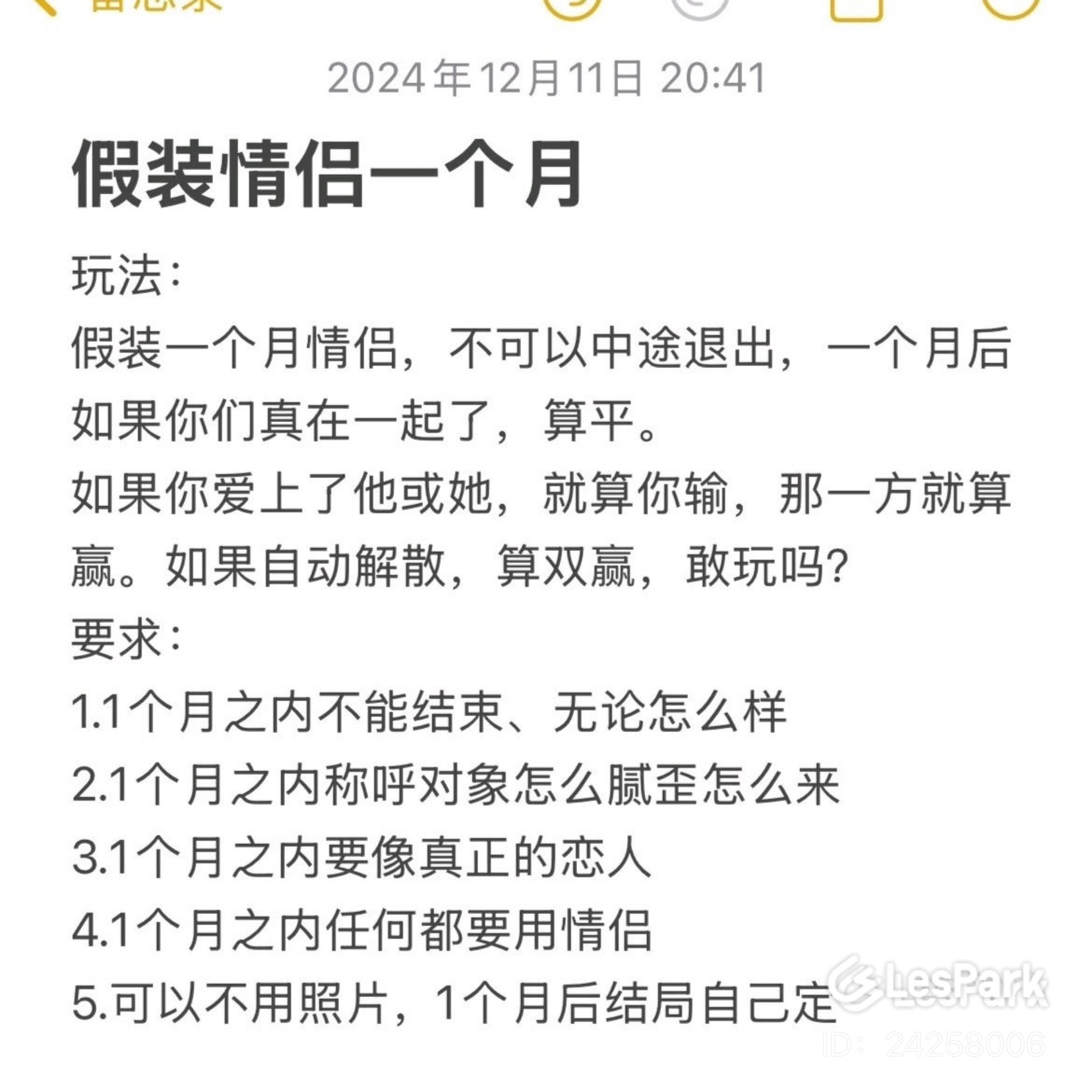Open the more options menu

(x=1010, y=5)
